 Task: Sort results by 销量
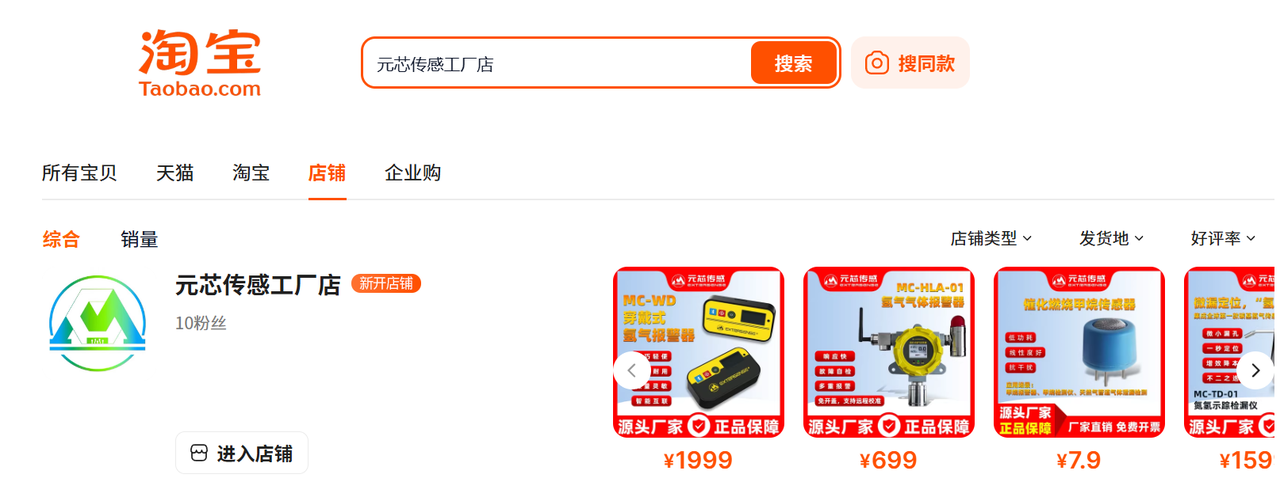coord(139,239)
